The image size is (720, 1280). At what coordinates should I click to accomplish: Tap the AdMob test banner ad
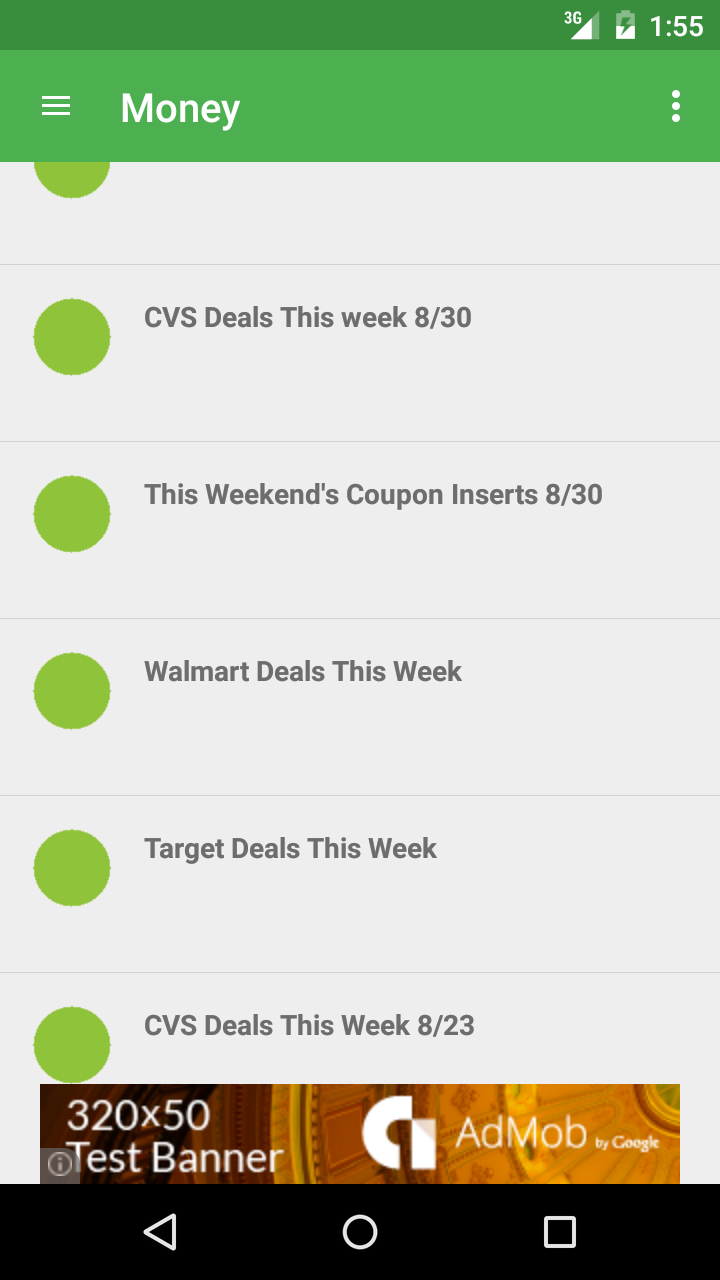tap(360, 1134)
